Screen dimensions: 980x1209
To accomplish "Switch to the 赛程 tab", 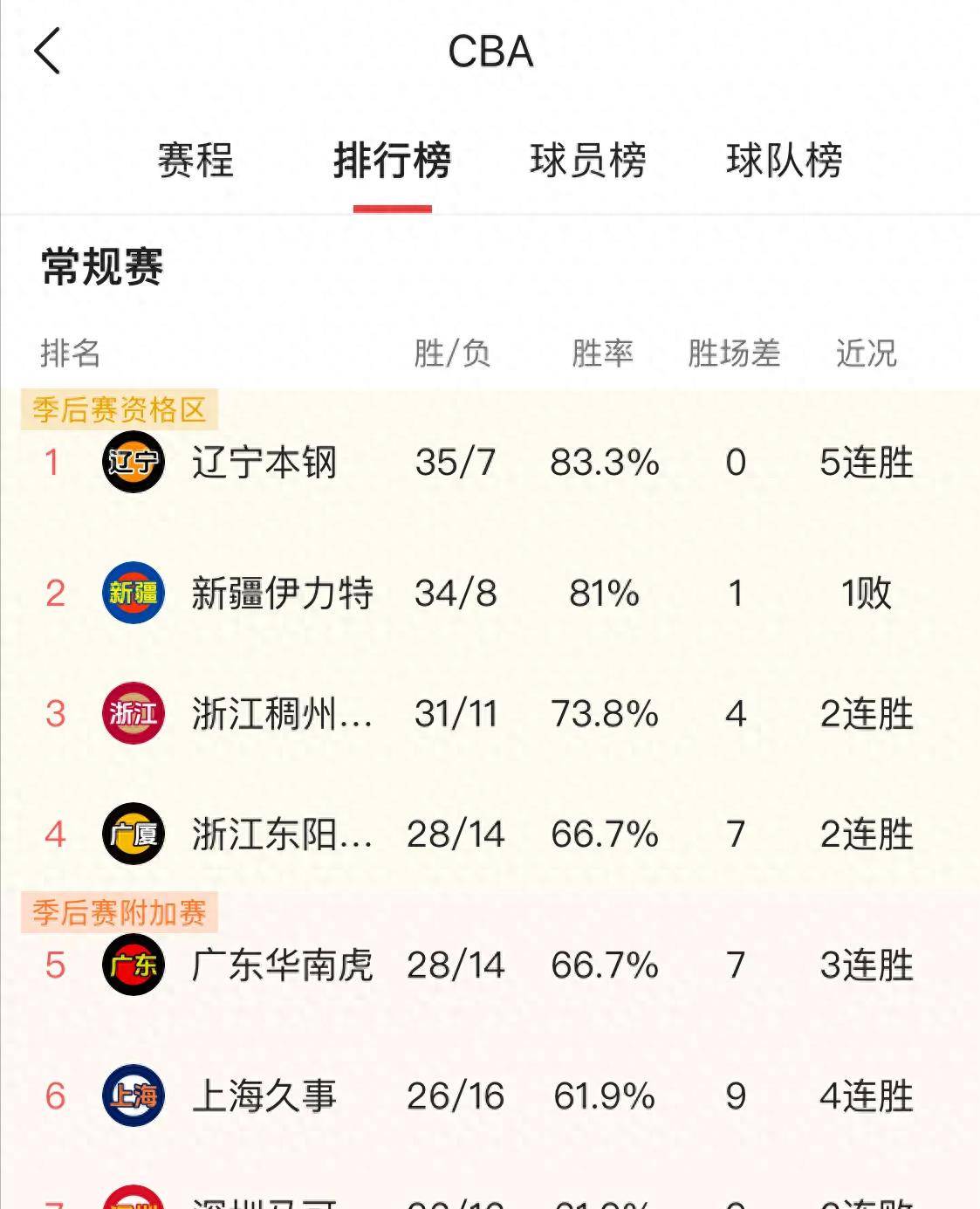I will pyautogui.click(x=196, y=161).
